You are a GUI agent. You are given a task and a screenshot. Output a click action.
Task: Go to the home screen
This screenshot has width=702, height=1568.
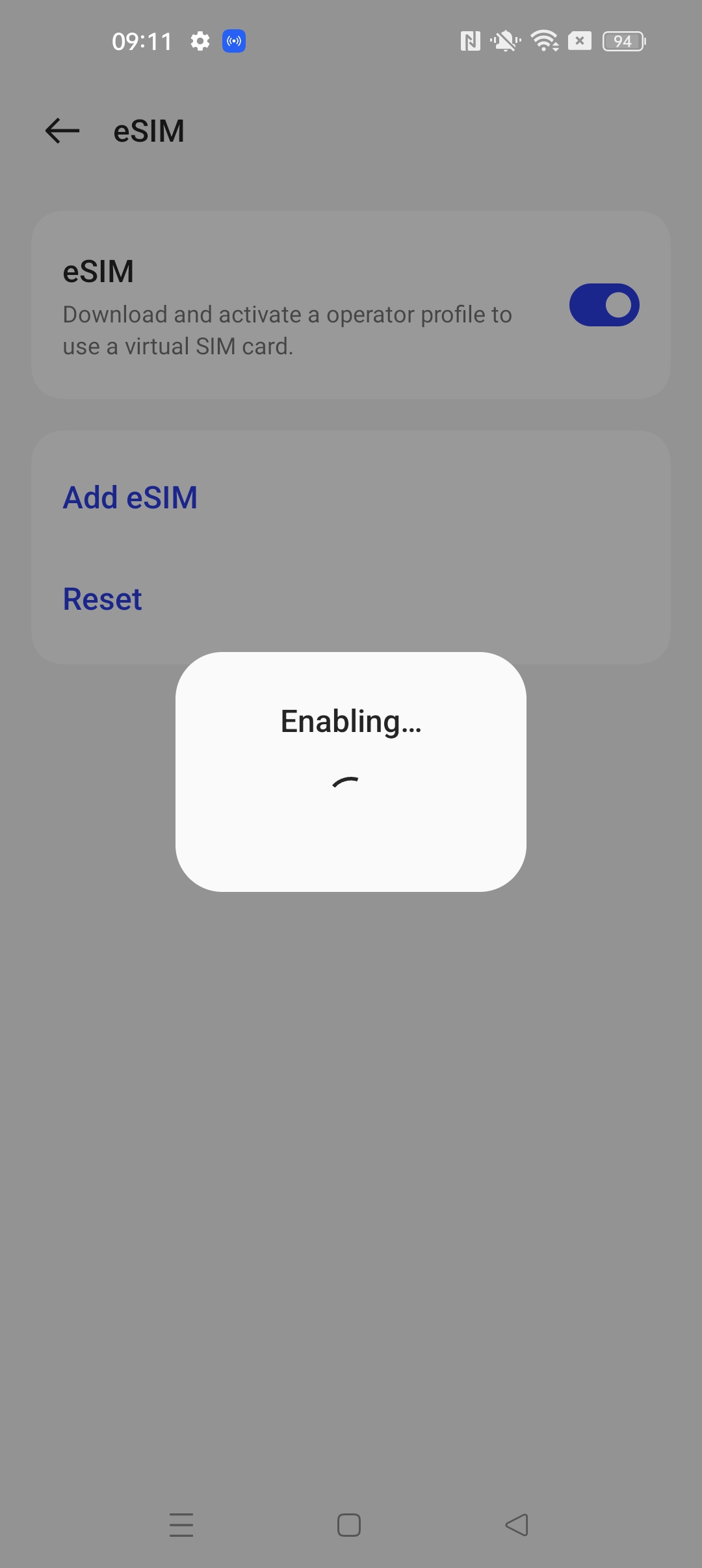(x=349, y=1524)
